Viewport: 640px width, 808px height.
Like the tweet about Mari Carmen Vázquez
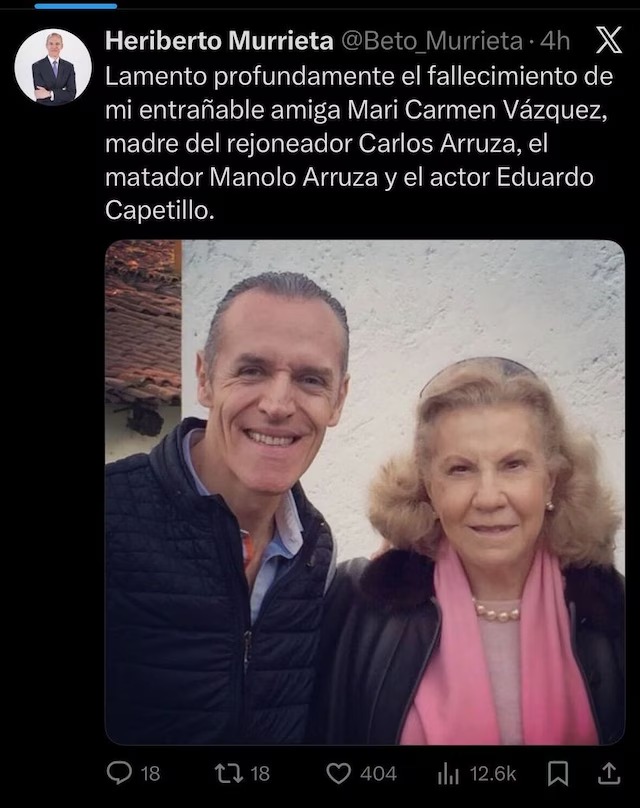point(341,773)
